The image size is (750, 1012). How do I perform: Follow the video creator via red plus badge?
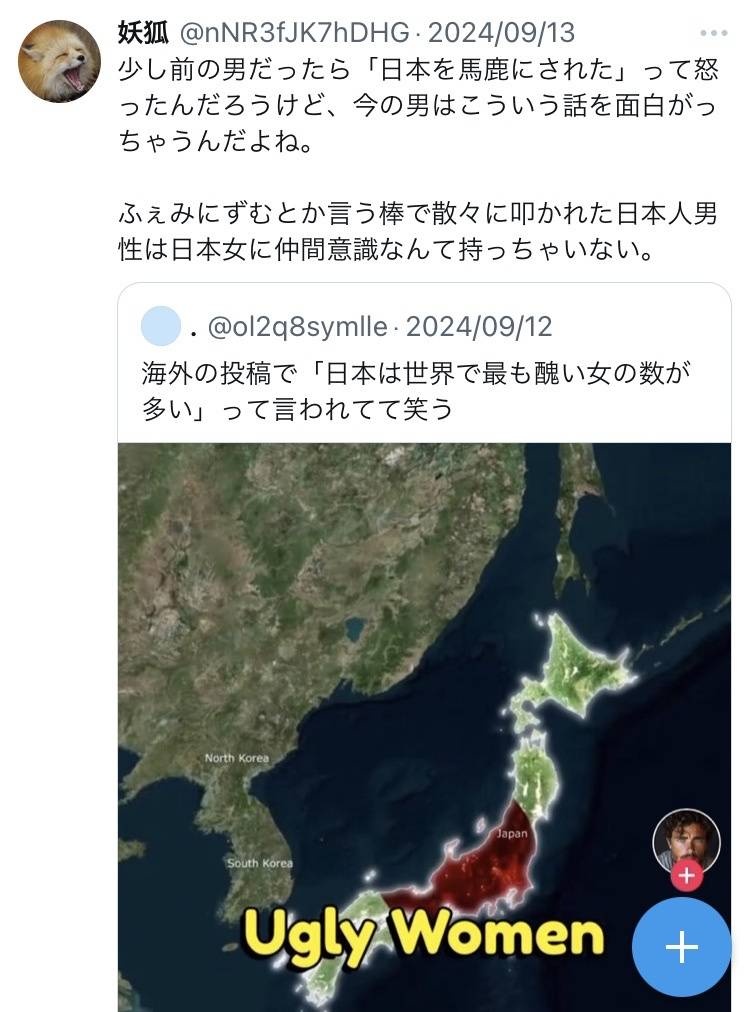click(686, 876)
